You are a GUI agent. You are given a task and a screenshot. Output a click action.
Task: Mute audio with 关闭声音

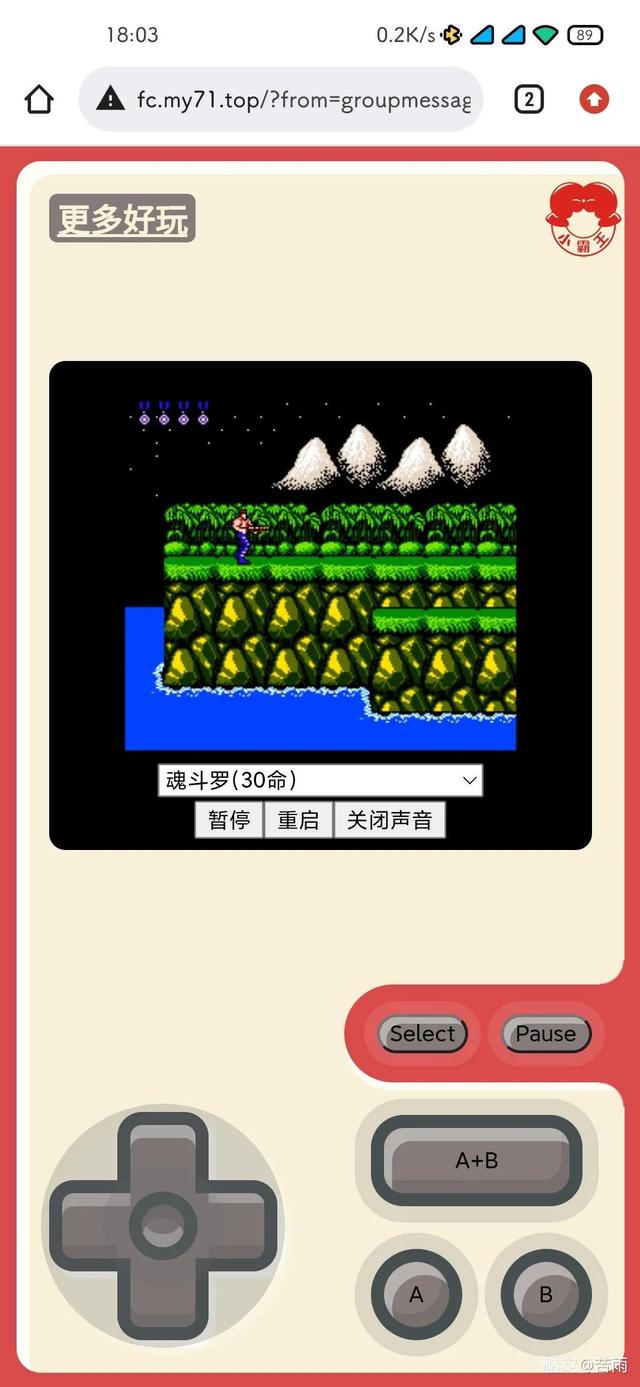click(x=389, y=820)
